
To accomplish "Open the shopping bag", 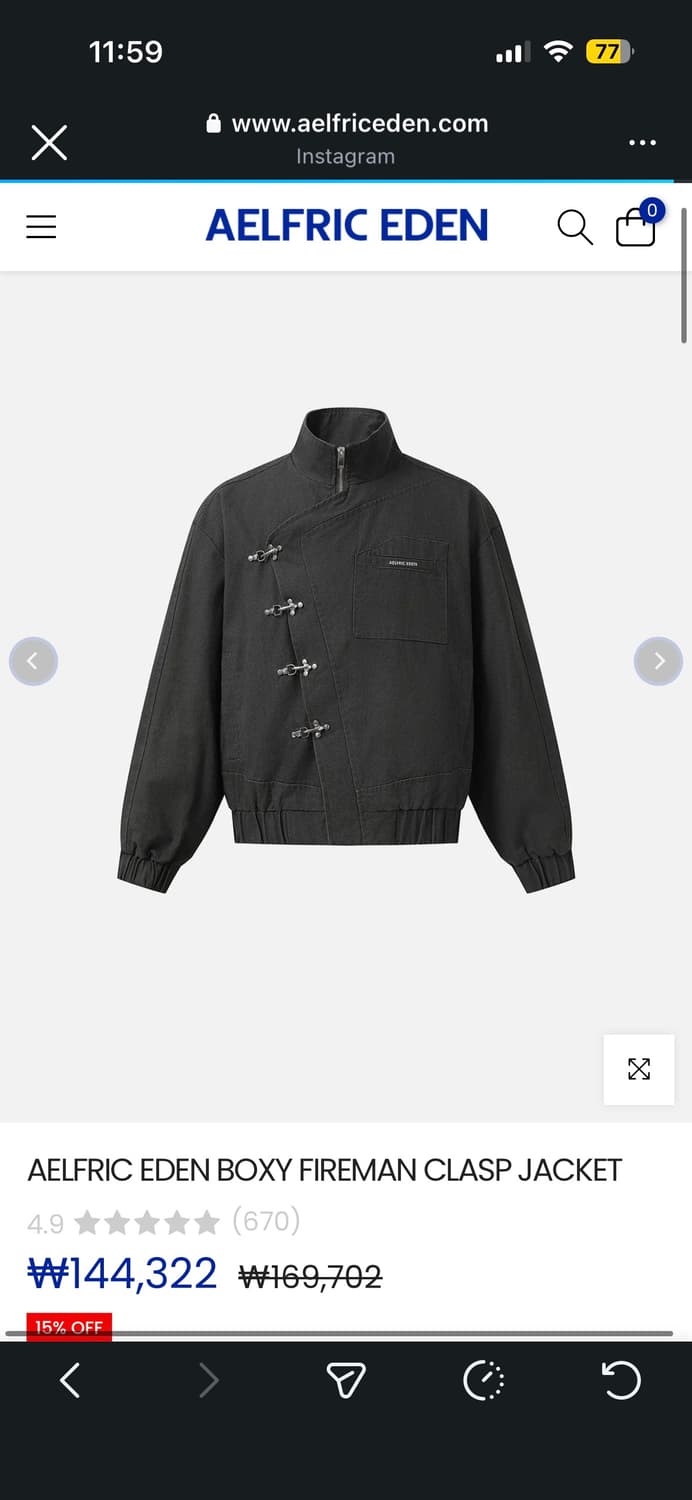I will point(637,226).
